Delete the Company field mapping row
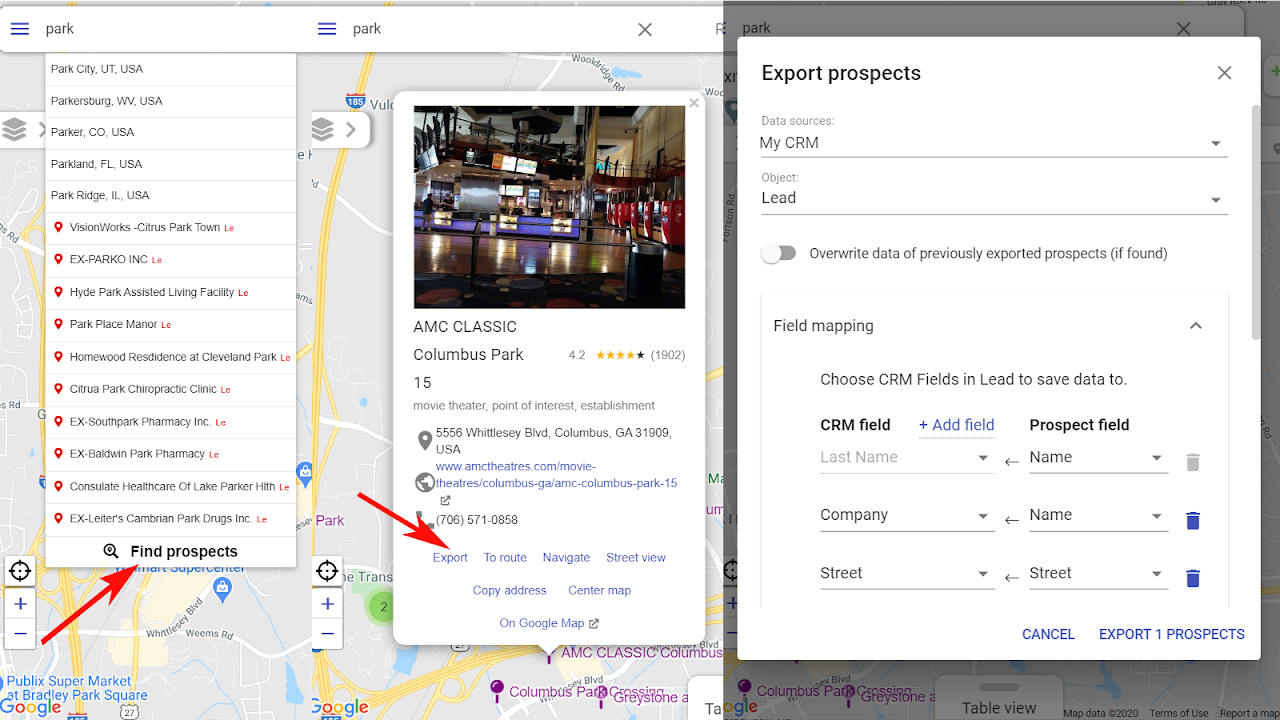The image size is (1280, 720). click(1192, 520)
